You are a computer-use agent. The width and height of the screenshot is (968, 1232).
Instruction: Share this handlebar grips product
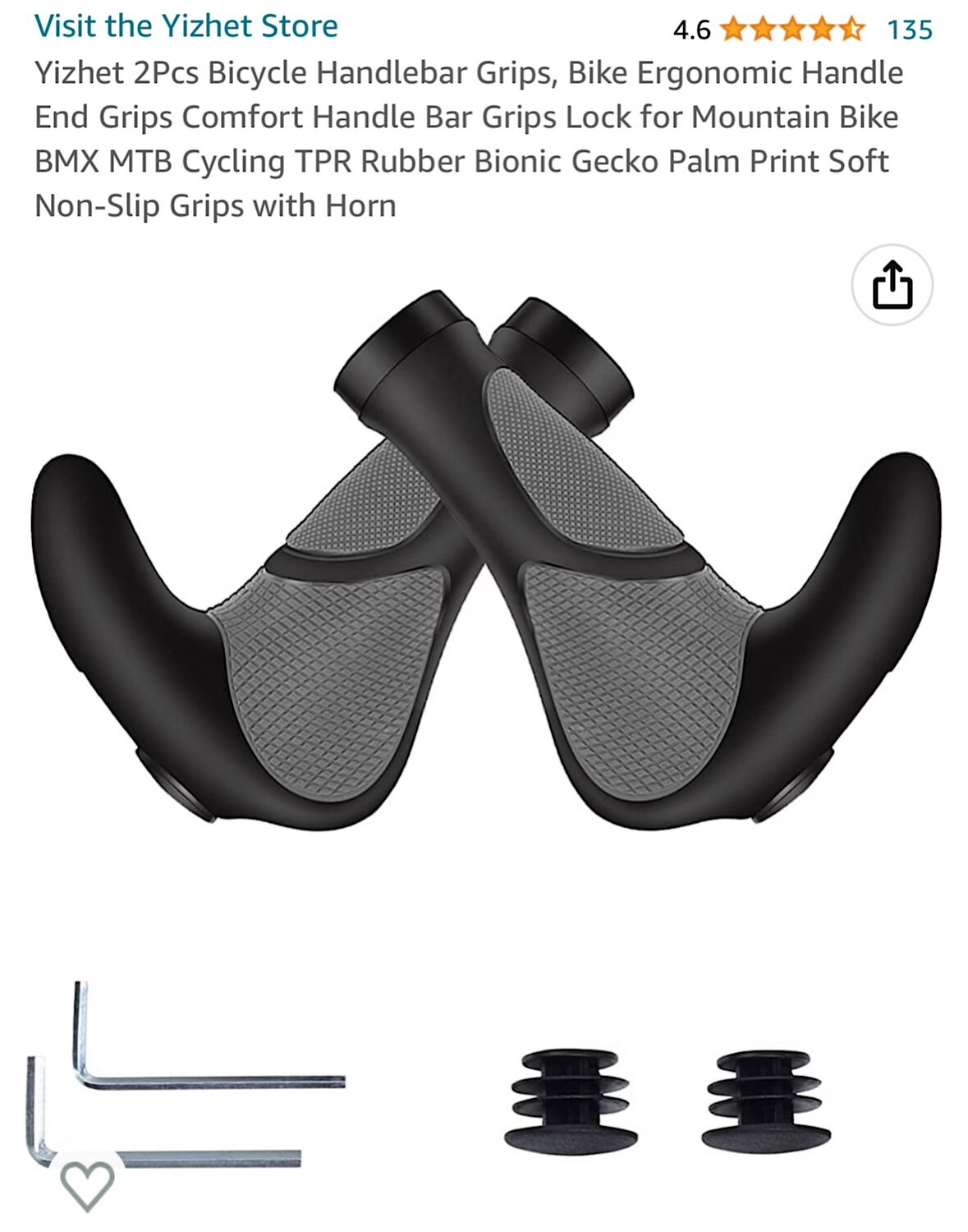tap(892, 285)
